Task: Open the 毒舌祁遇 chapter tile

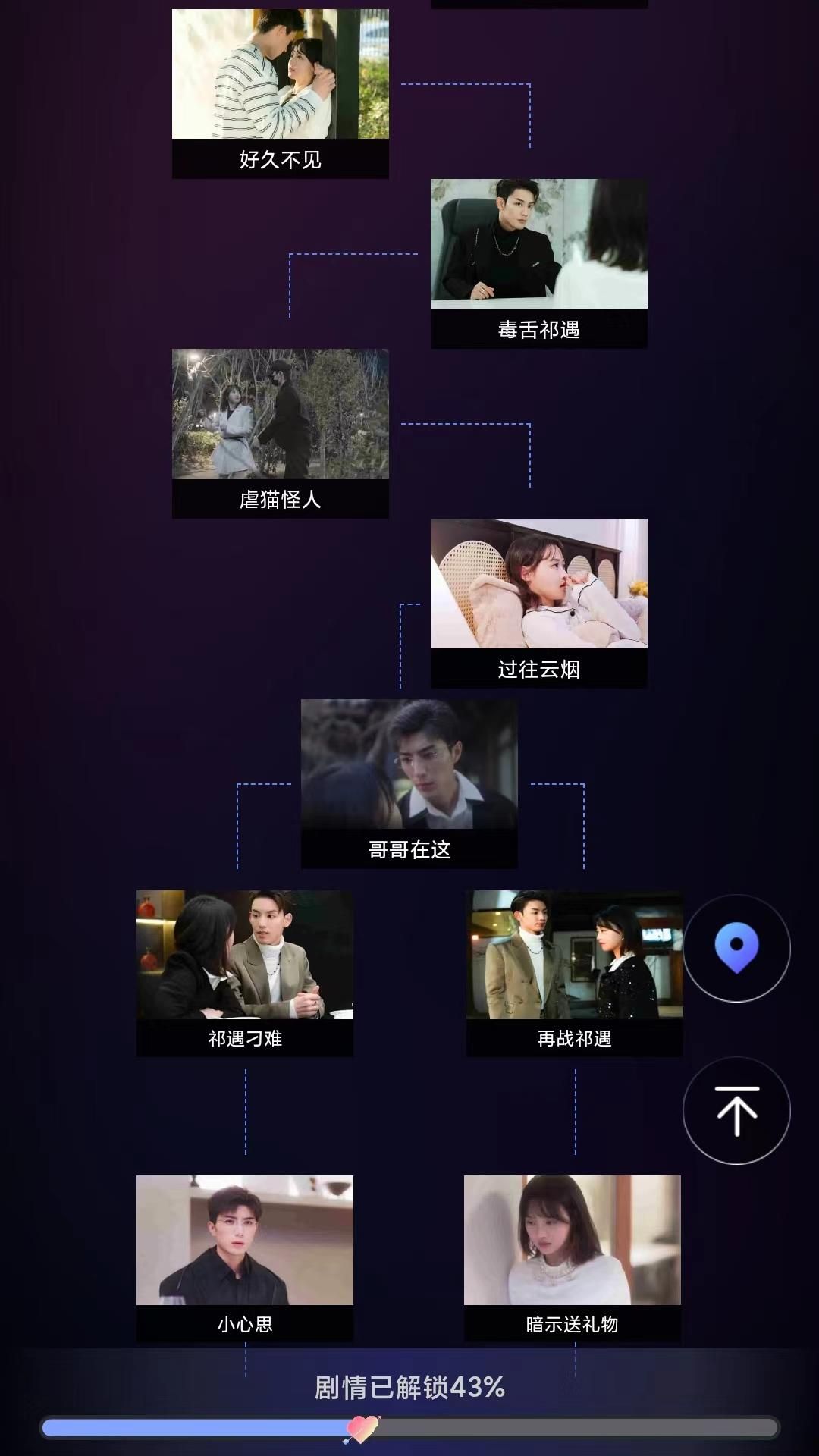Action: (538, 264)
